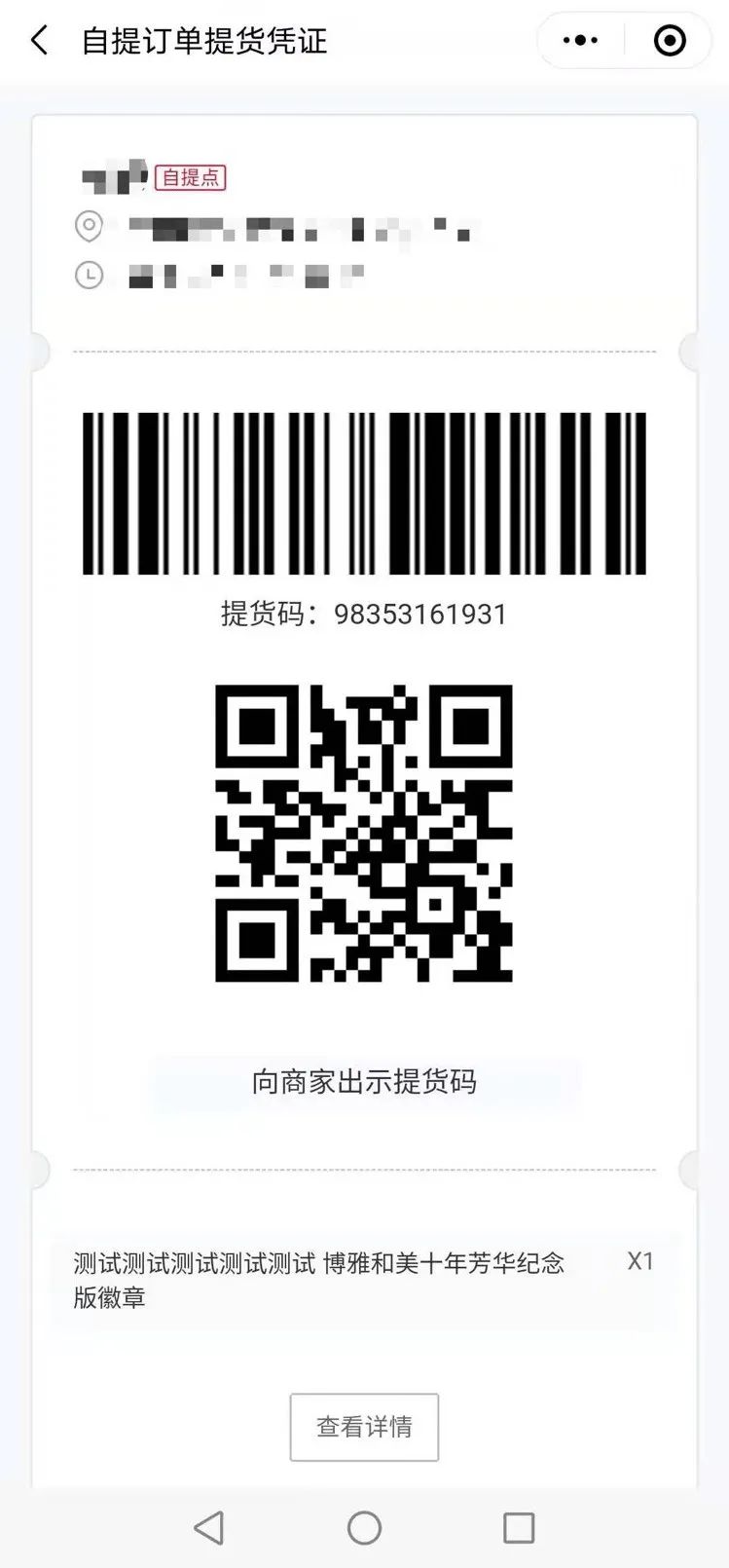Open recent apps with the square button
The image size is (729, 1568).
point(519,1528)
